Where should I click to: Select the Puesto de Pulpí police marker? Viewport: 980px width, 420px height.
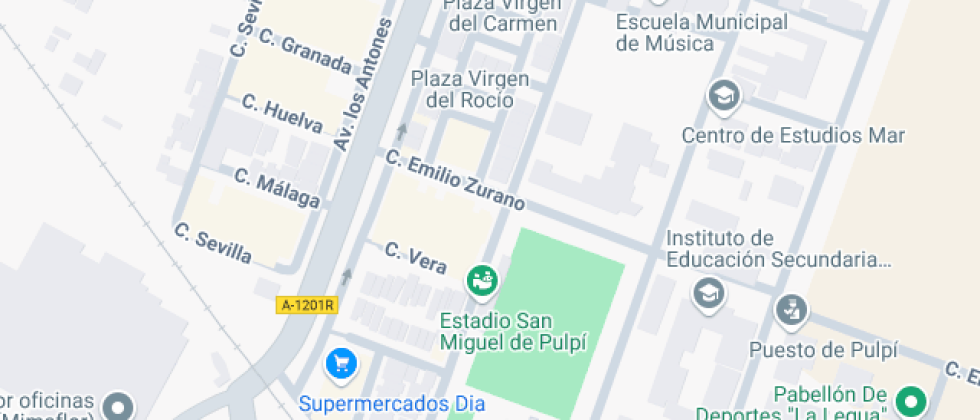point(790,310)
